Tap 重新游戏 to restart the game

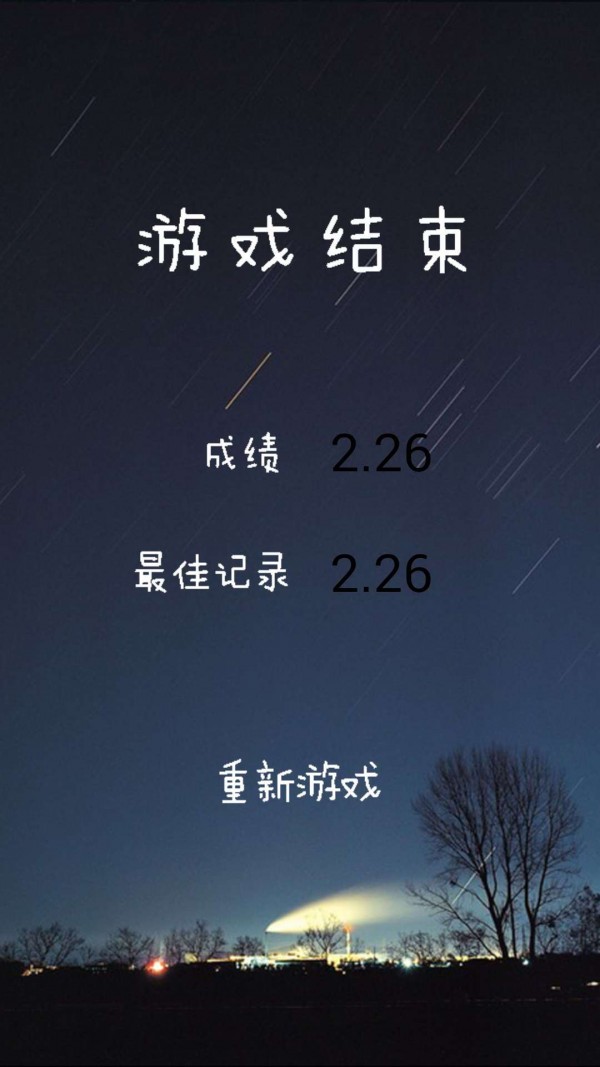300,783
